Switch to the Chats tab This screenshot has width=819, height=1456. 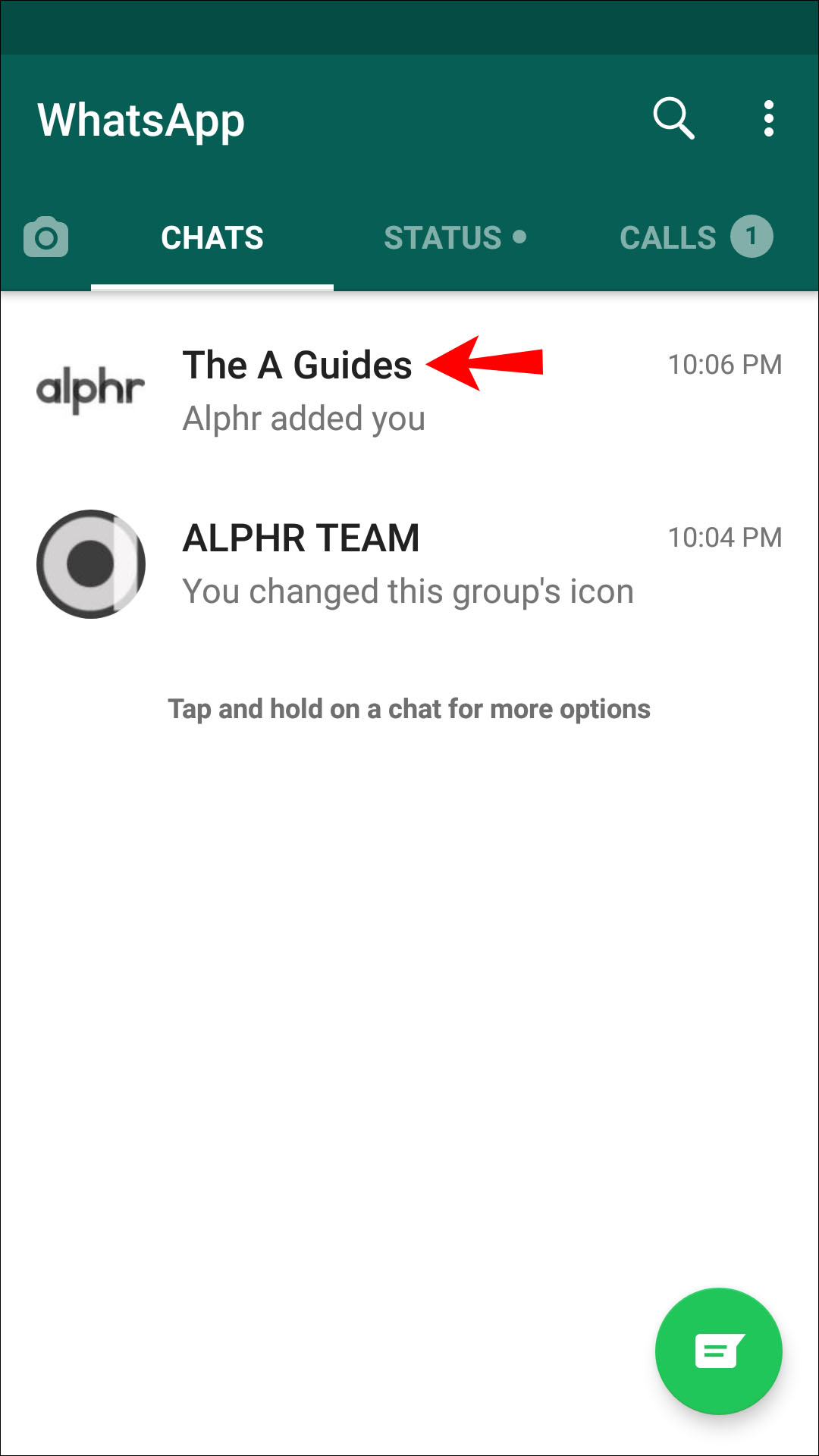[x=212, y=238]
